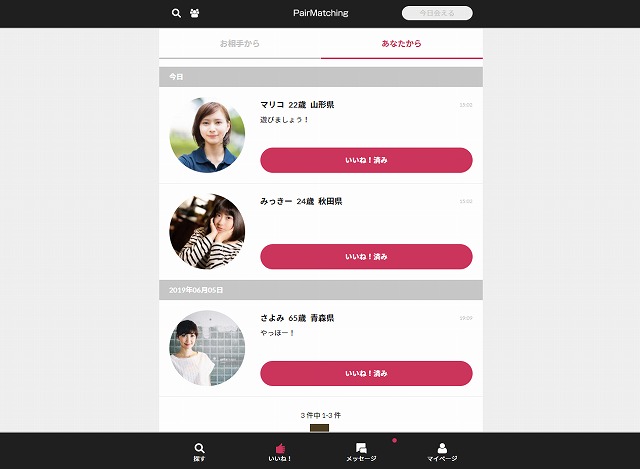The height and width of the screenshot is (469, 640).
Task: Open the いいね！ tab in bottom bar
Action: [x=280, y=452]
